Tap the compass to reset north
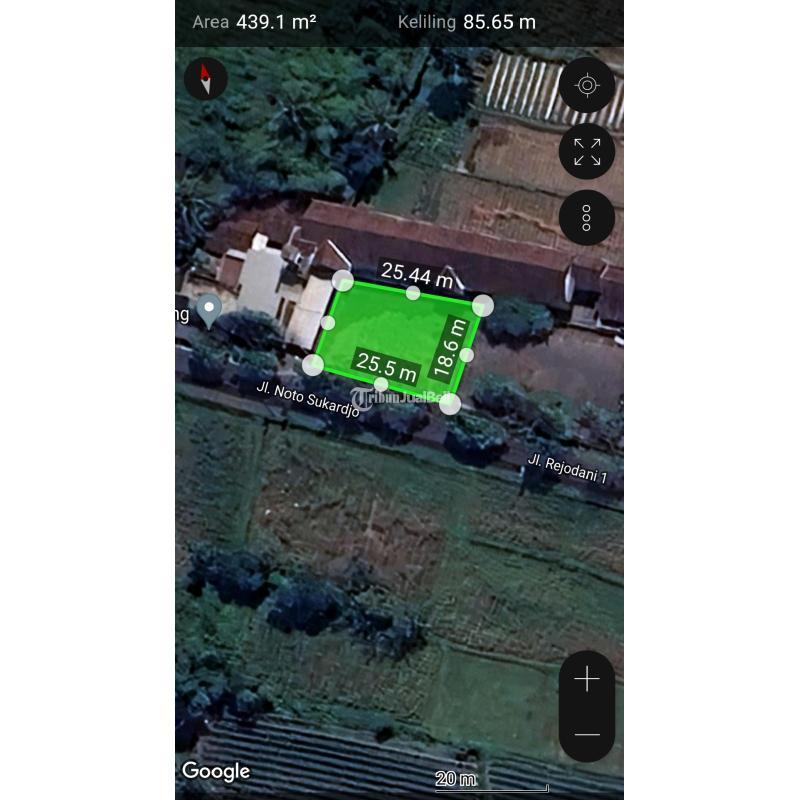800x800 pixels. tap(206, 78)
